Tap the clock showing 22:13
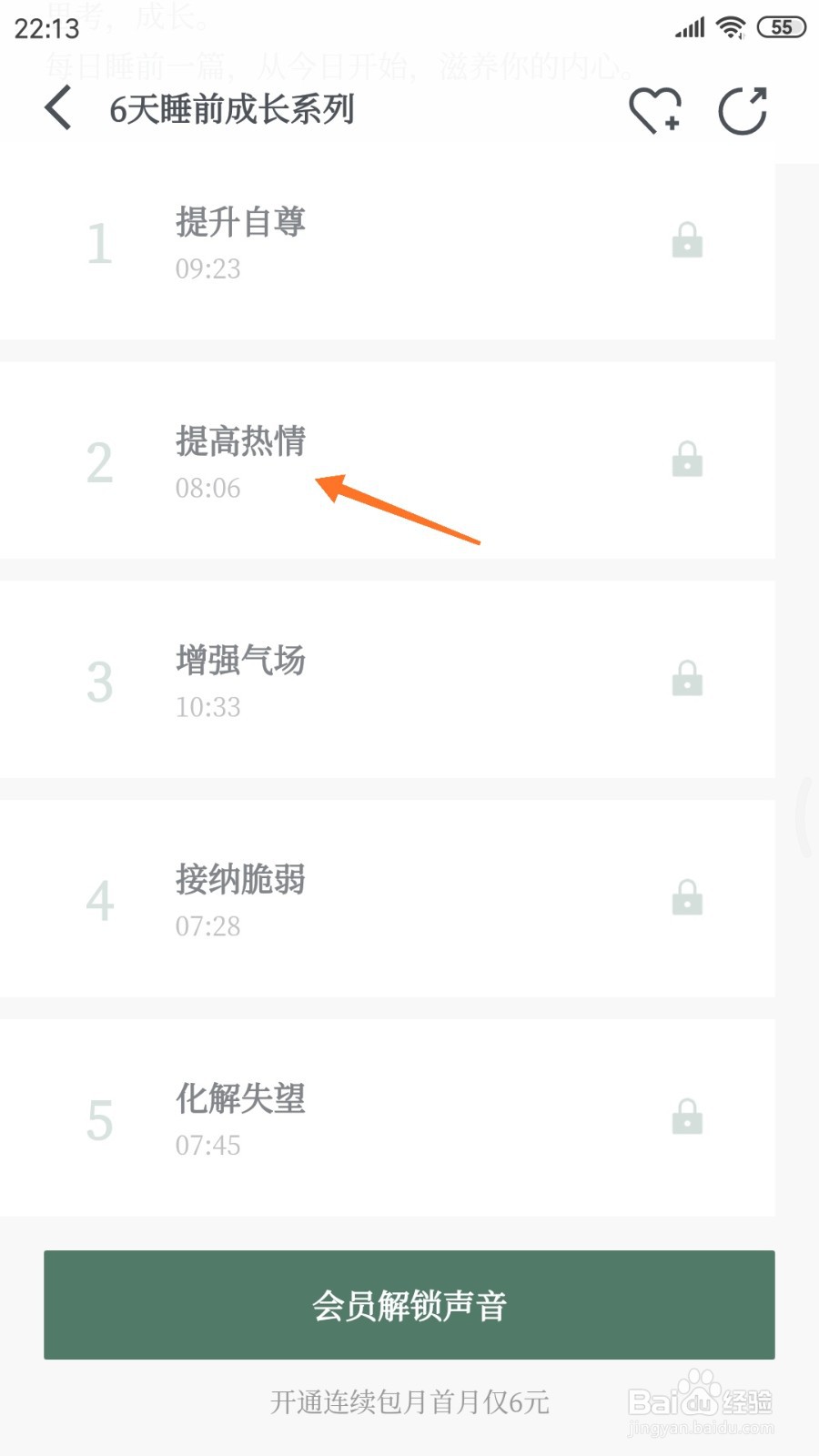The width and height of the screenshot is (819, 1456). (44, 29)
